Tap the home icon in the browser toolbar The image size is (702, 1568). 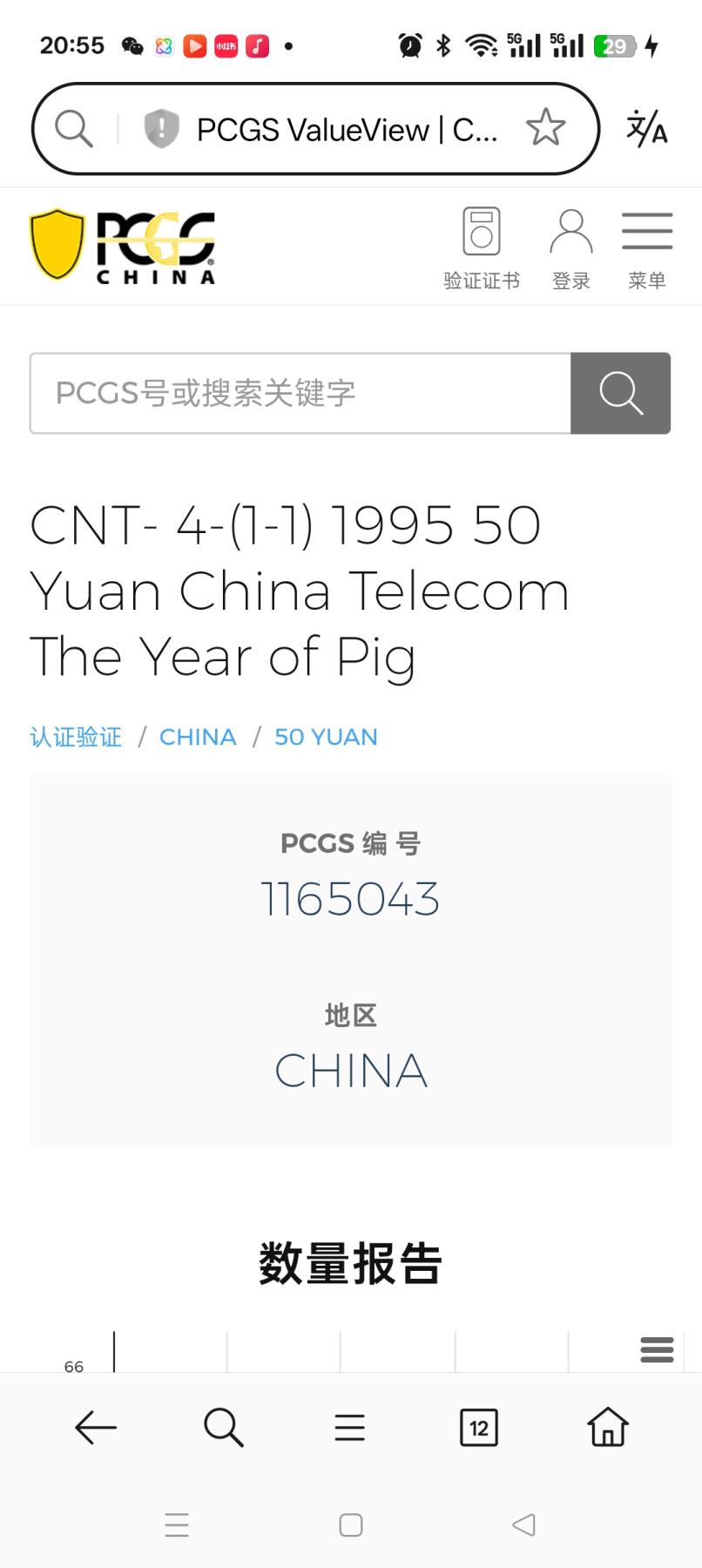tap(606, 1427)
